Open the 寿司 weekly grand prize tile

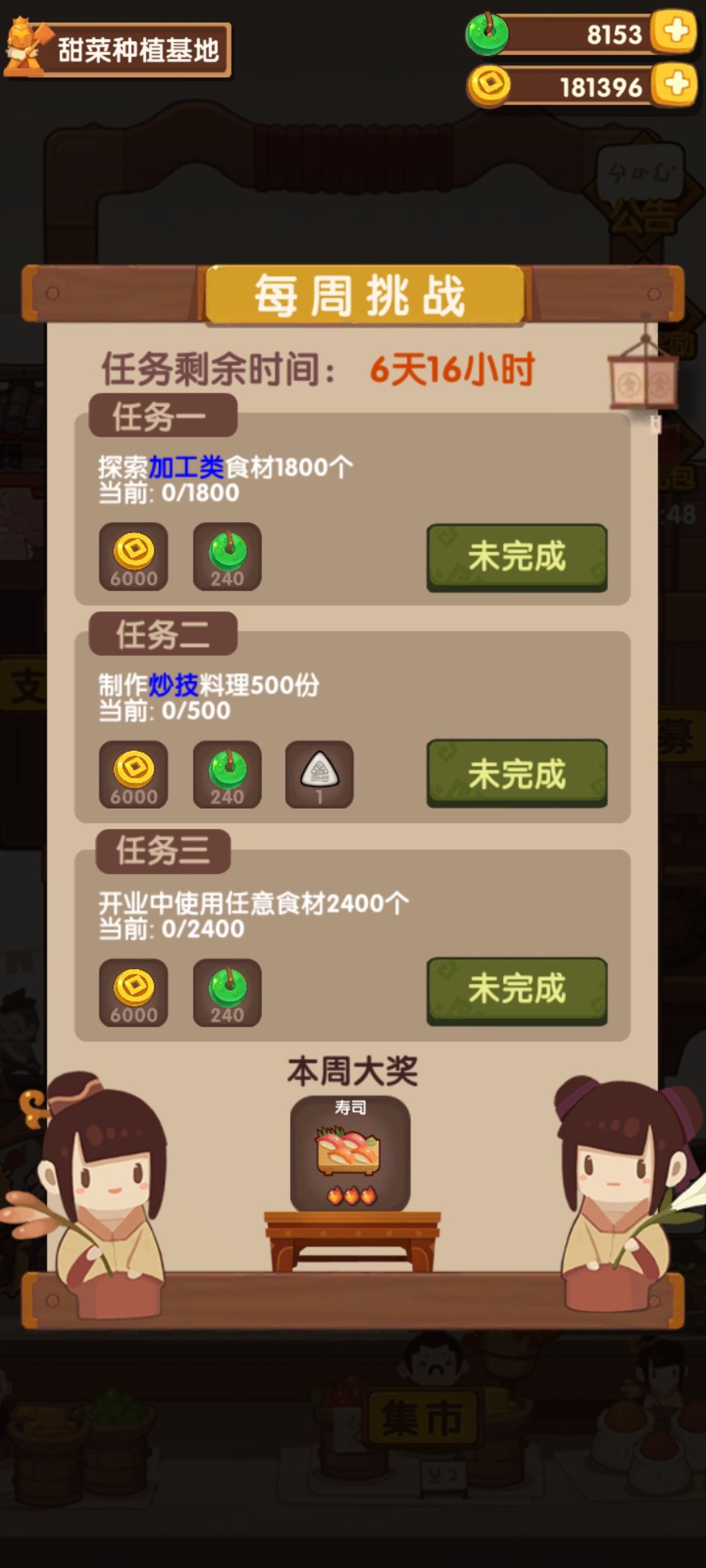(x=350, y=1154)
